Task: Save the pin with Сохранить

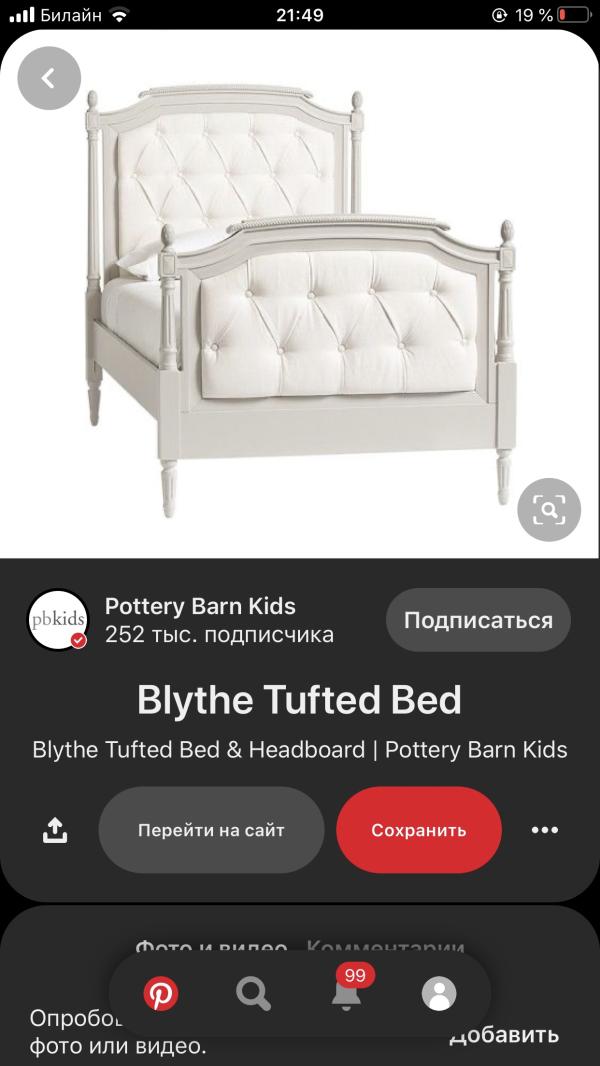Action: click(x=418, y=830)
